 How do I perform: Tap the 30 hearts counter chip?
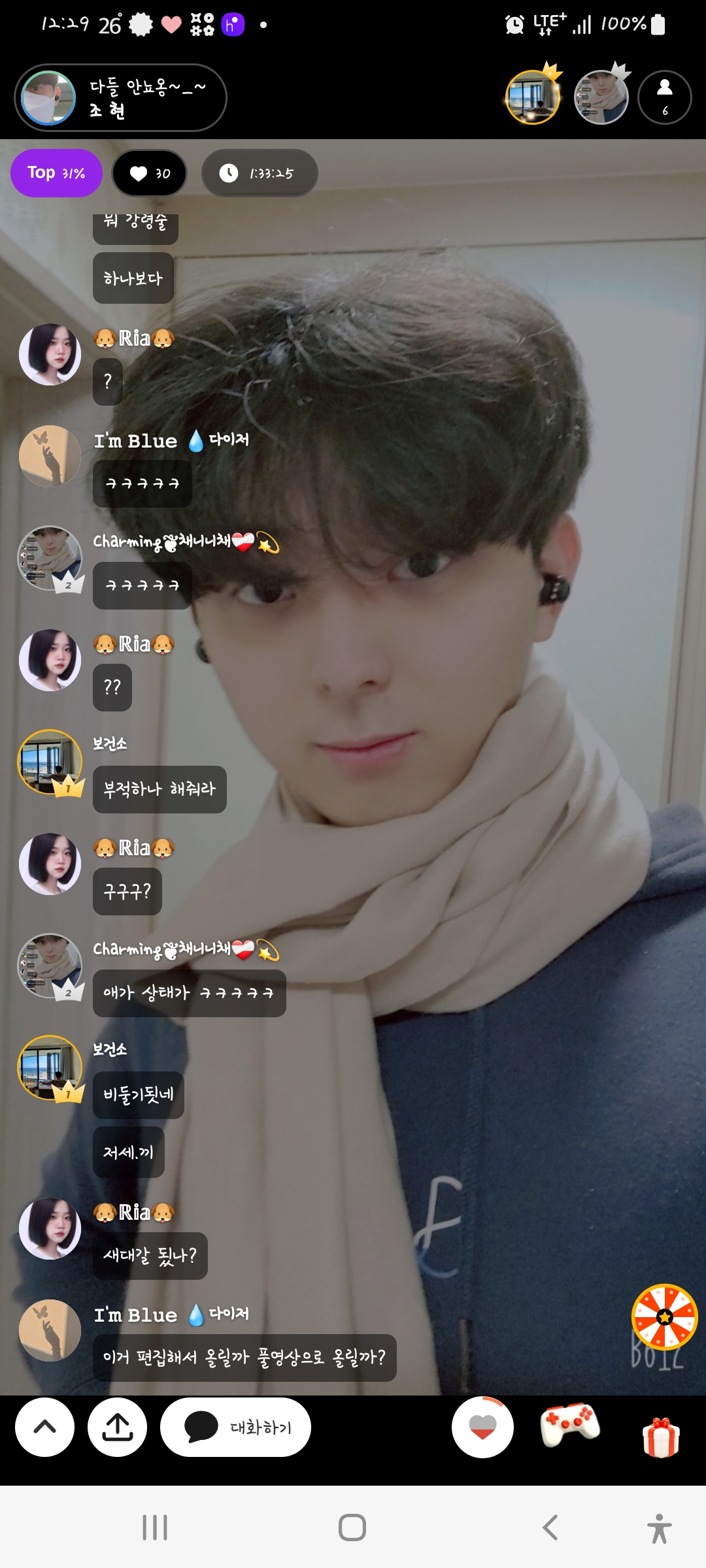click(150, 173)
